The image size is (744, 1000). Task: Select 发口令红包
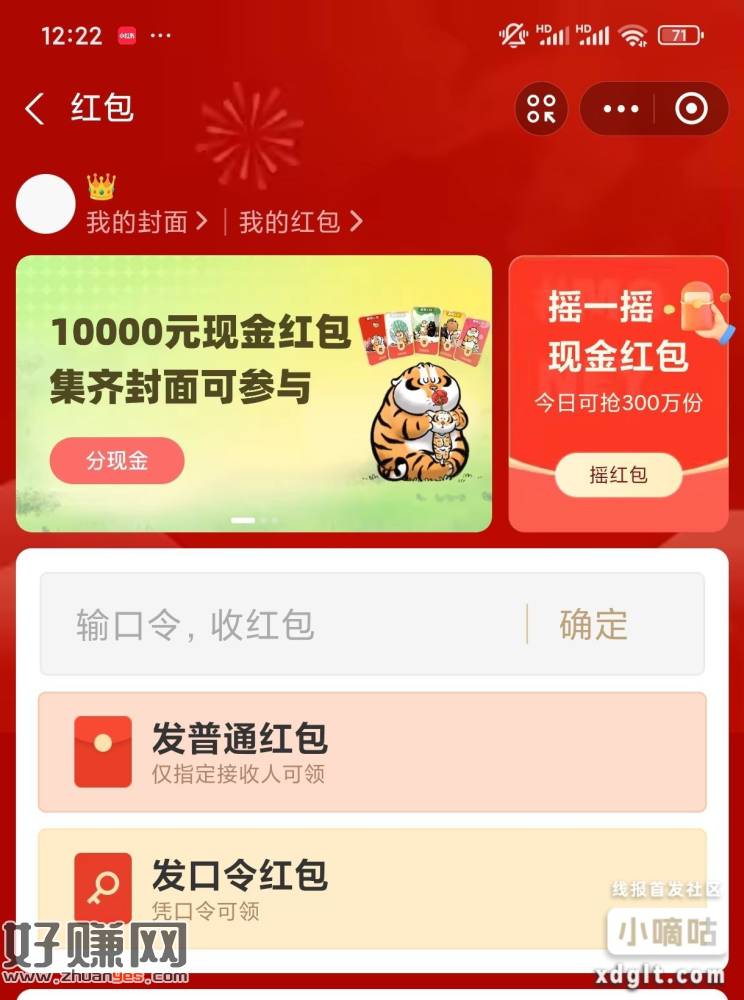point(372,886)
